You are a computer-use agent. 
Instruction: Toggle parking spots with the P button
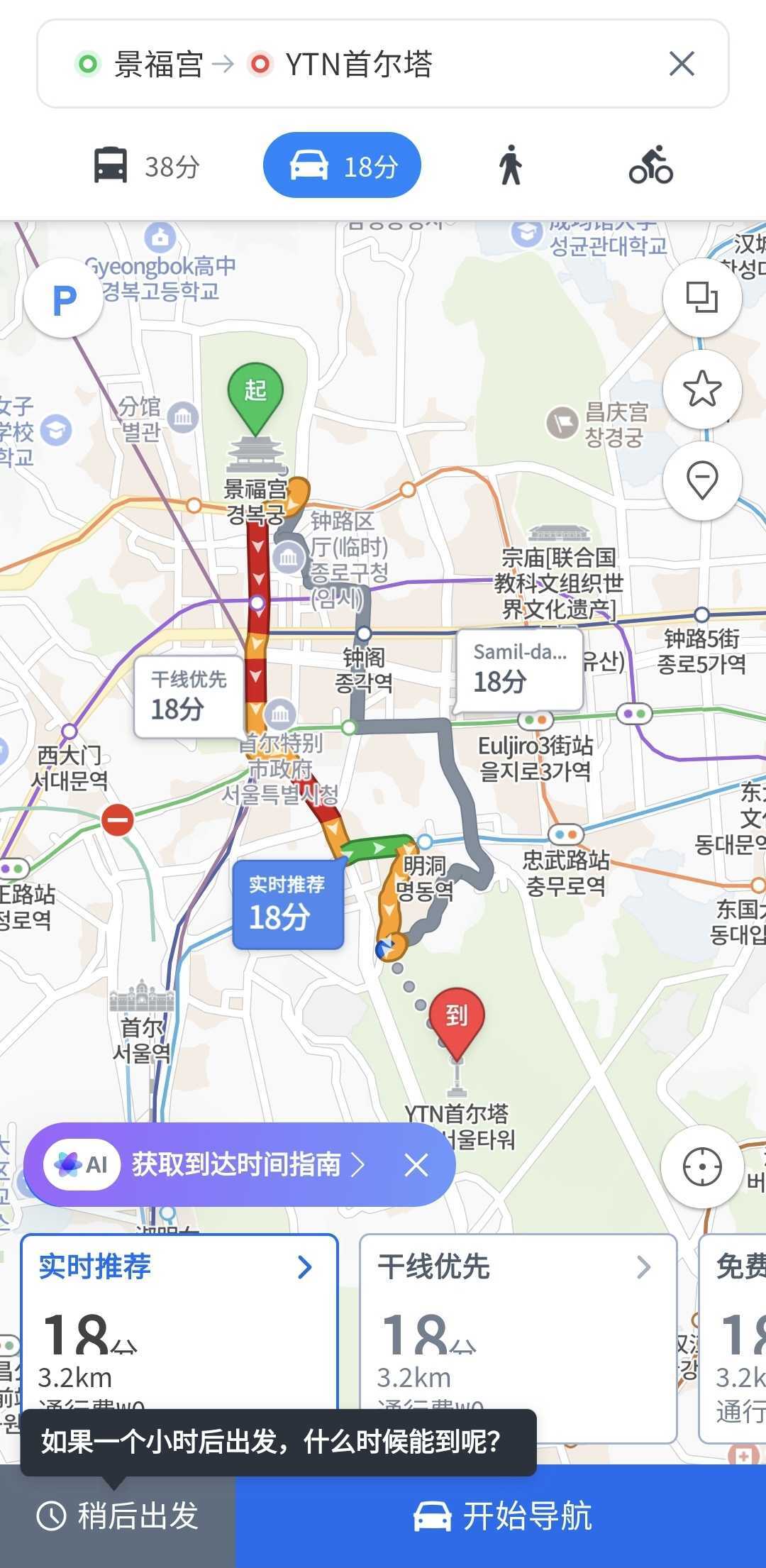click(62, 299)
